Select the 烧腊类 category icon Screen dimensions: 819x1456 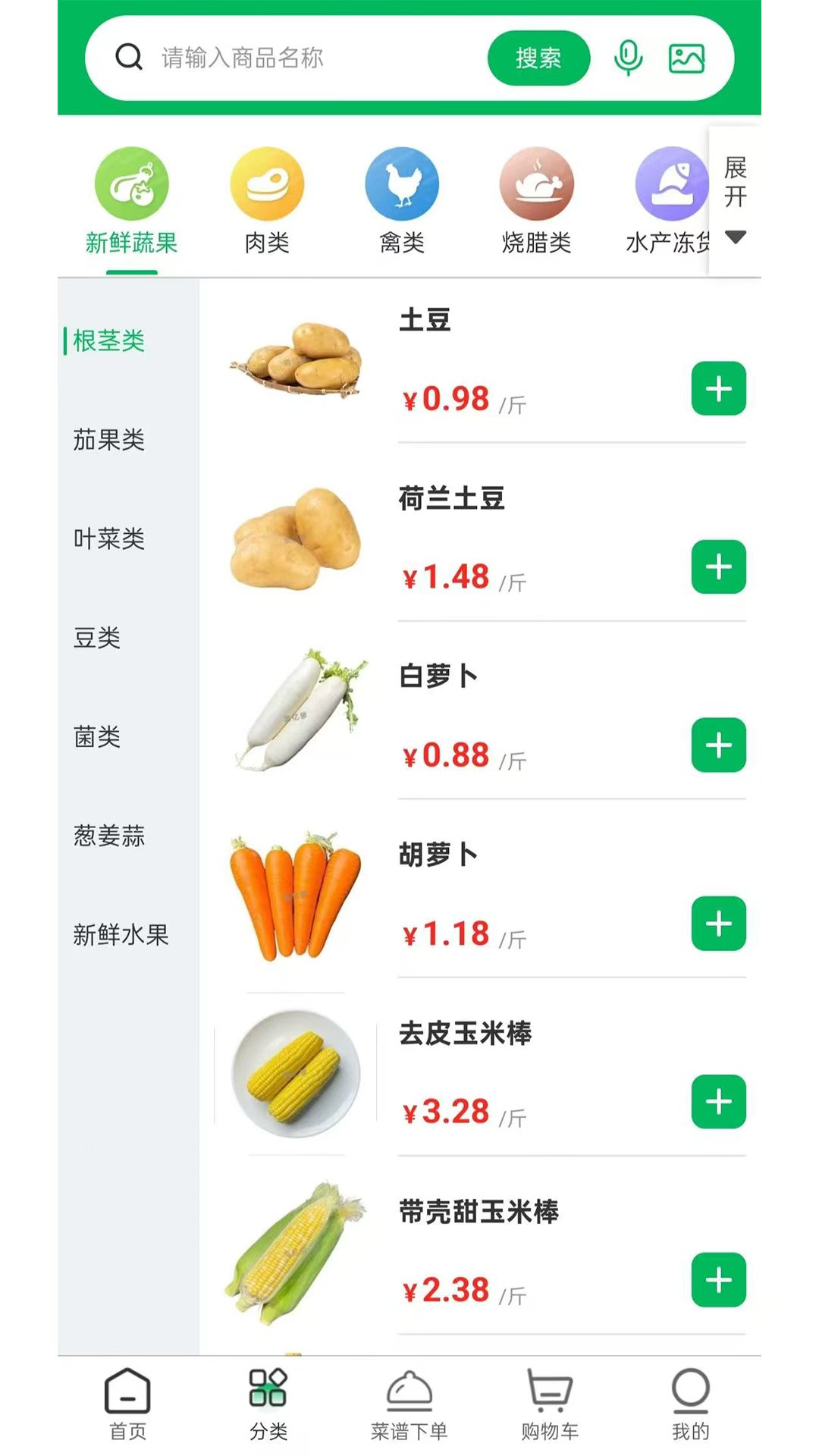pos(538,184)
